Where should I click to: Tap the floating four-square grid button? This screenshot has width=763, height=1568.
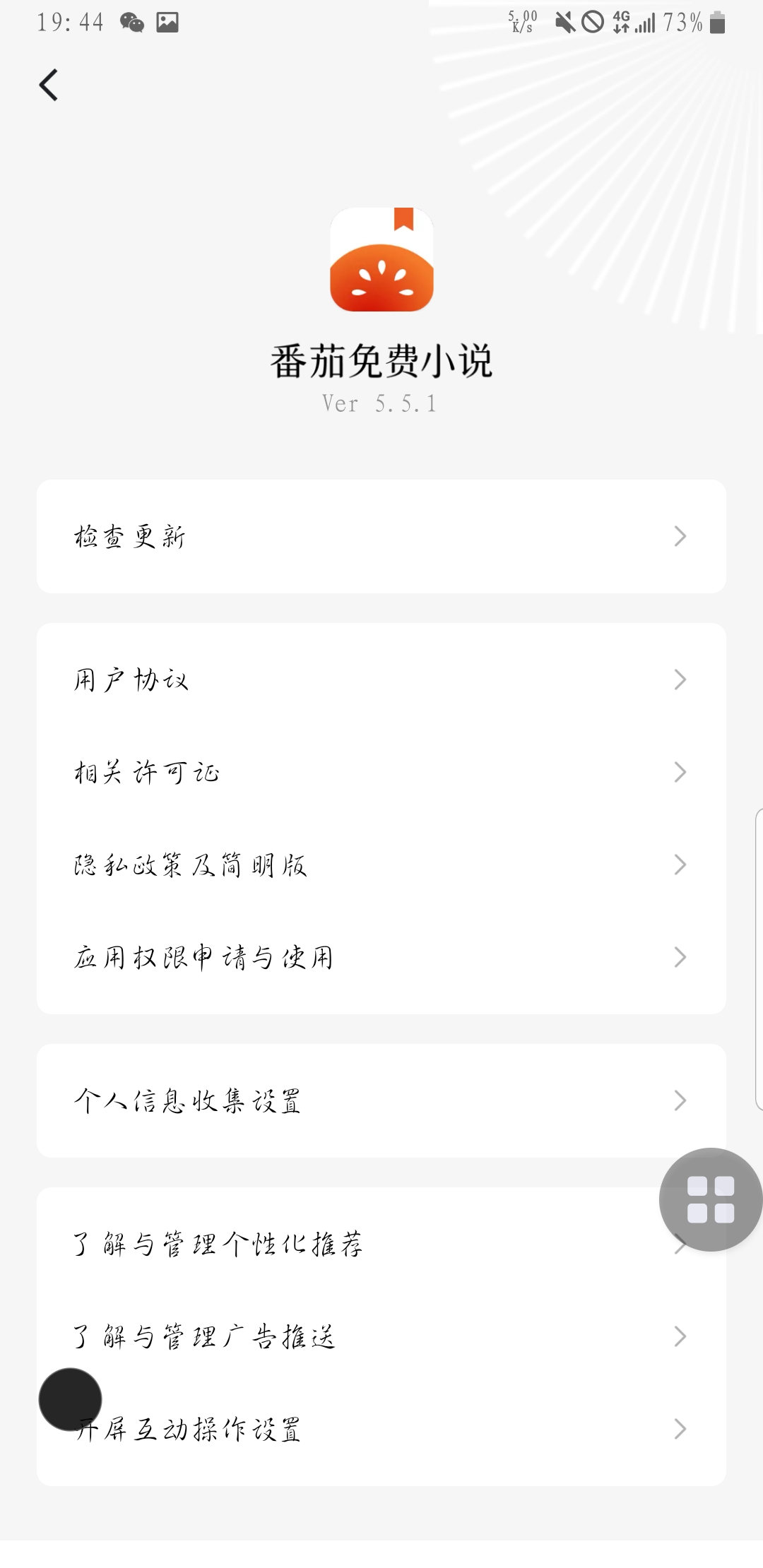710,1199
